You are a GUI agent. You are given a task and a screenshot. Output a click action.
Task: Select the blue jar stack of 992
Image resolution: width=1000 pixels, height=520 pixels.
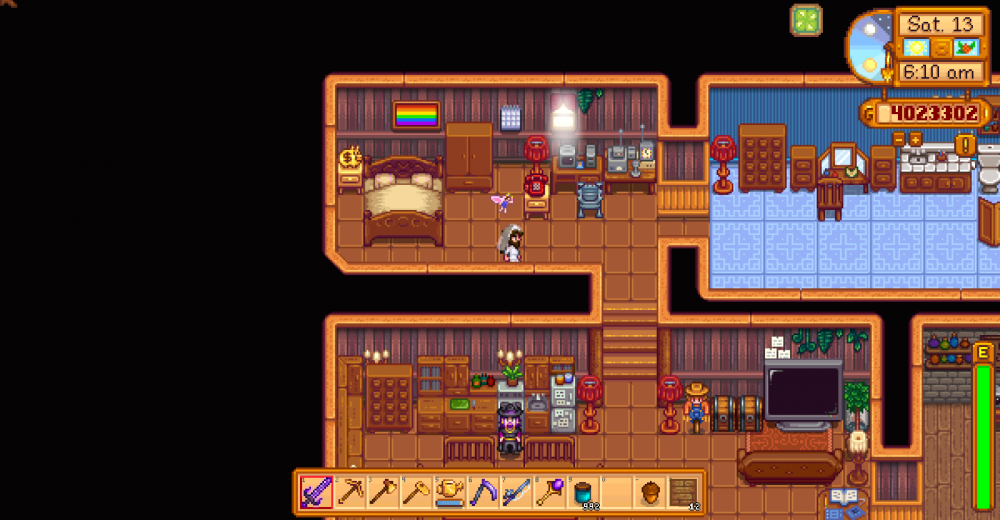(582, 492)
